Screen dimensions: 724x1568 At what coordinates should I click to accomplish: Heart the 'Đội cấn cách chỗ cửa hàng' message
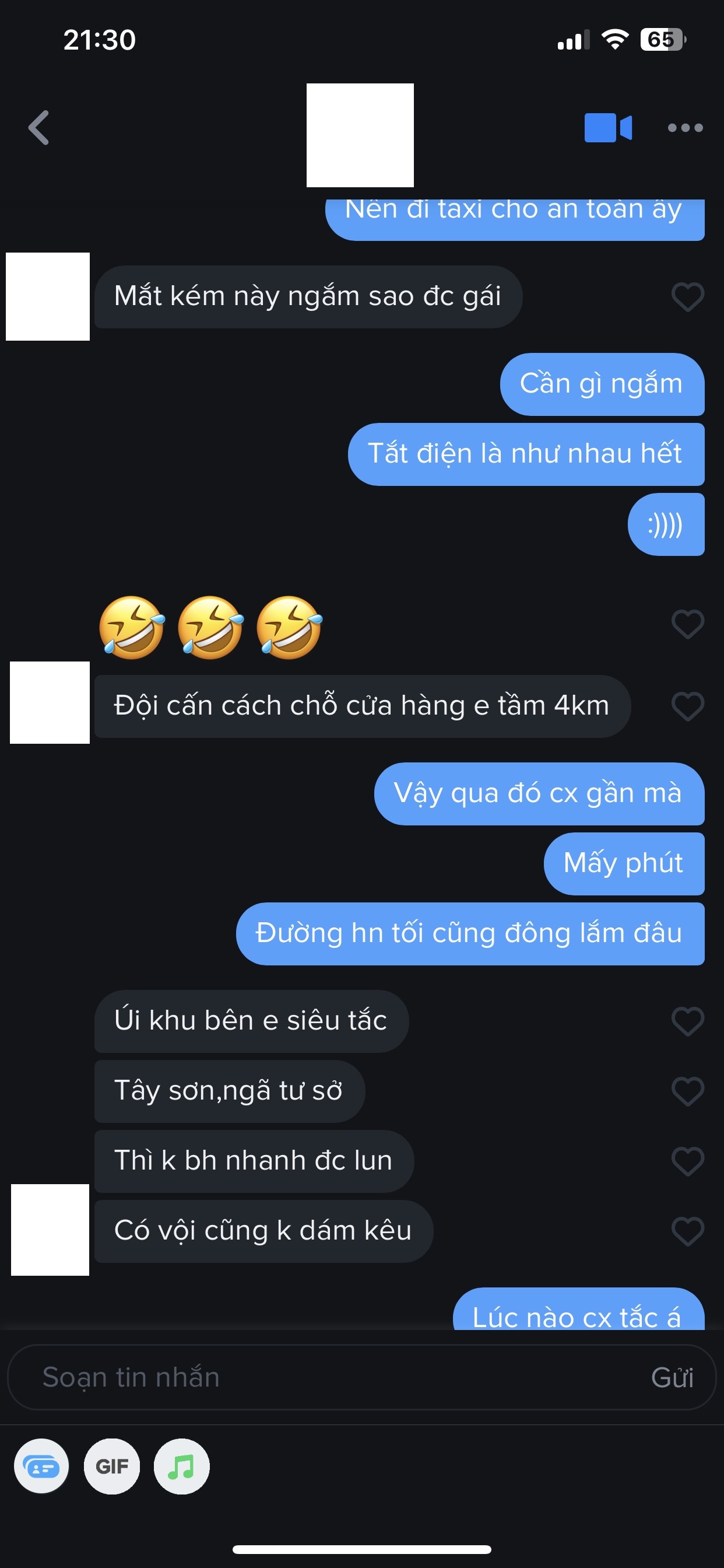coord(687,706)
